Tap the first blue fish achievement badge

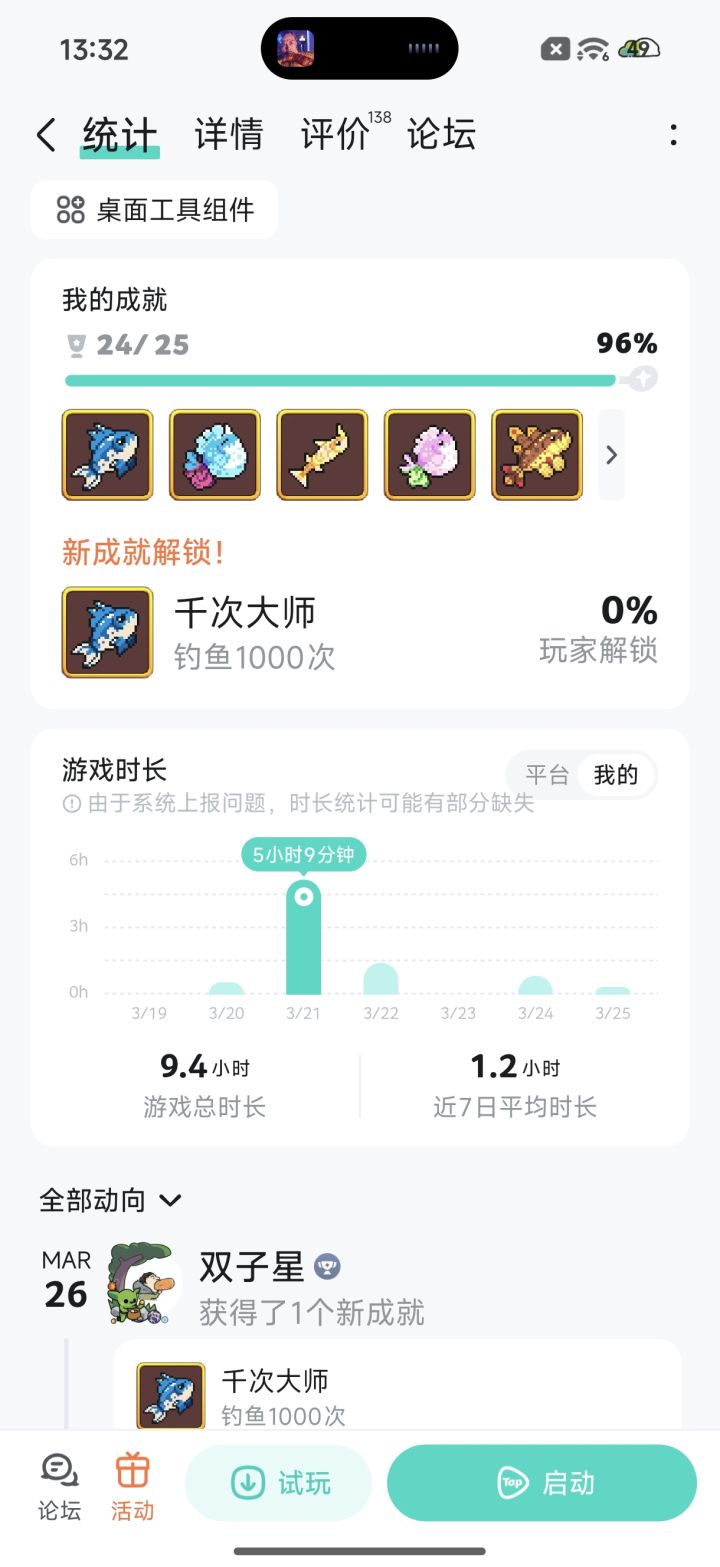point(107,454)
